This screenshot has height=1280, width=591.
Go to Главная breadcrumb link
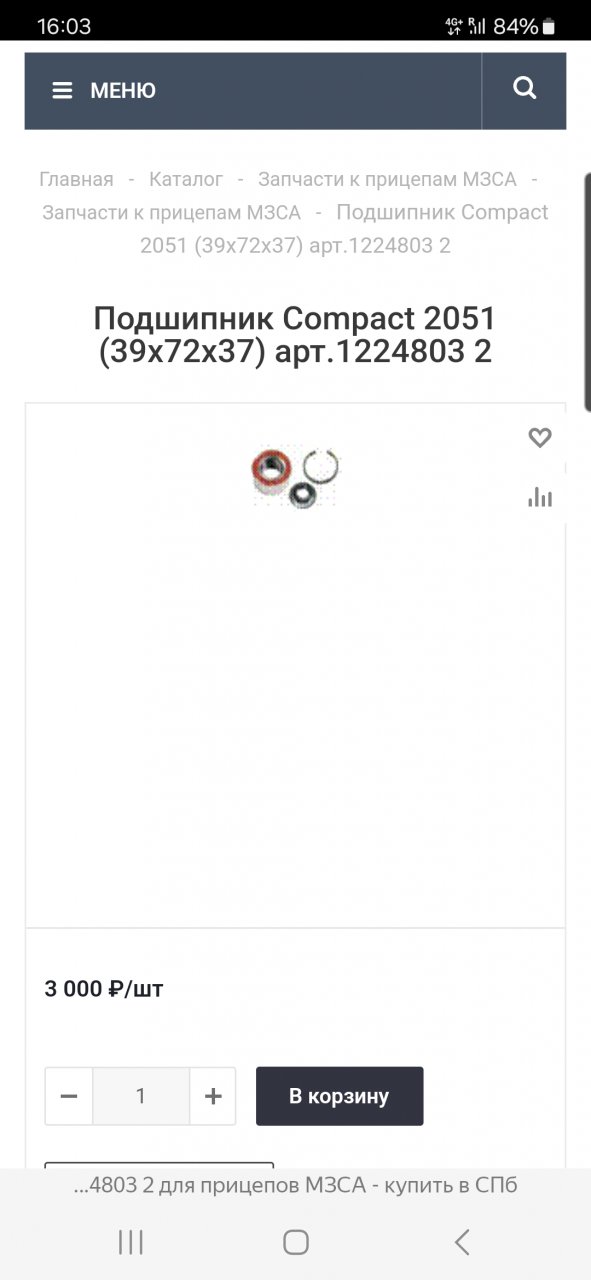[x=76, y=179]
